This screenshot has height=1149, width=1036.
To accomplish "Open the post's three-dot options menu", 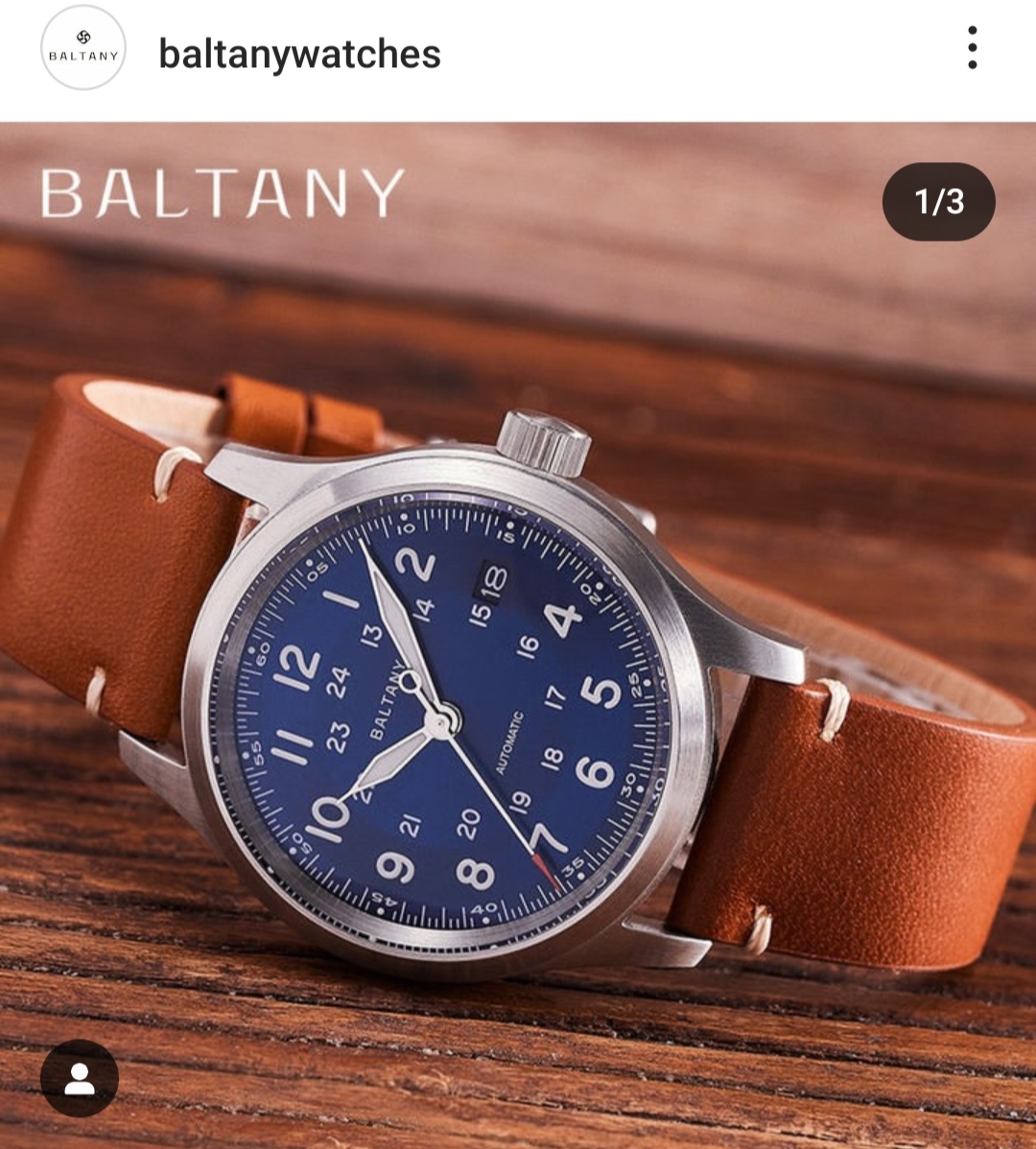I will coord(972,48).
